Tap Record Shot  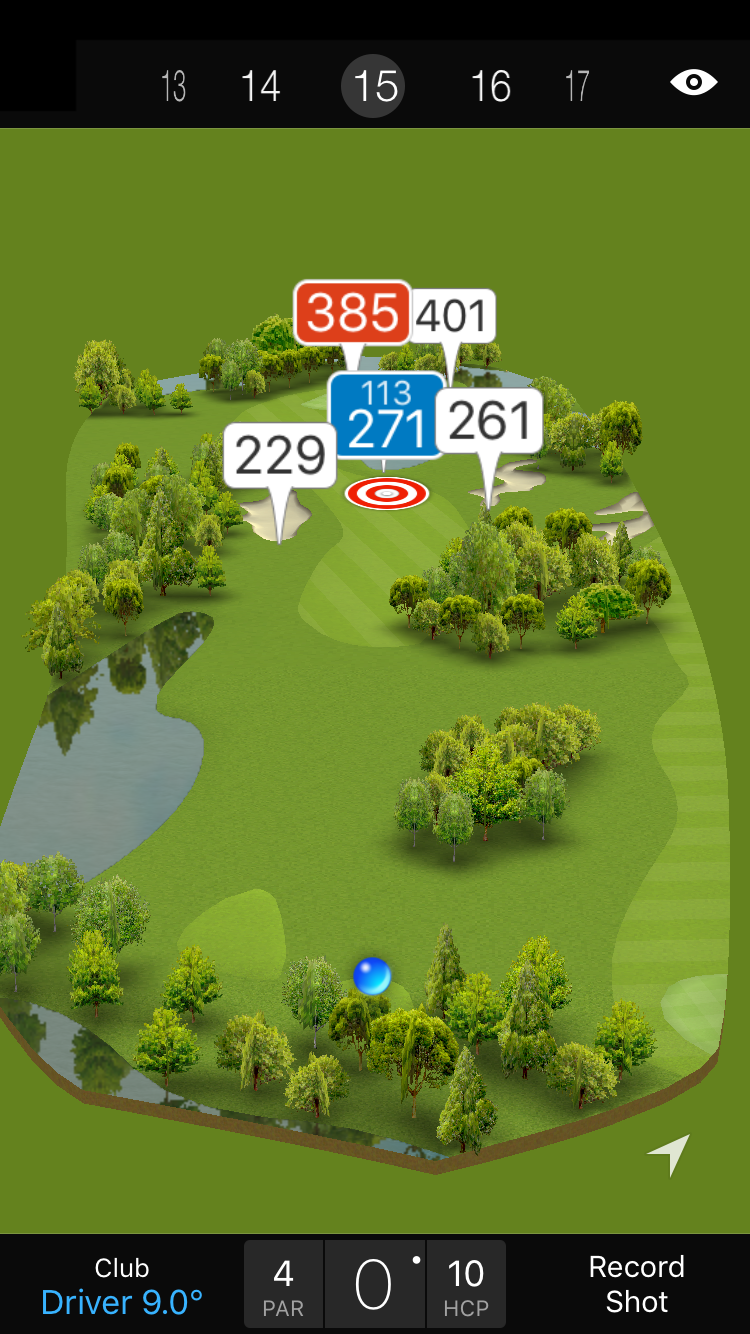(x=636, y=1284)
